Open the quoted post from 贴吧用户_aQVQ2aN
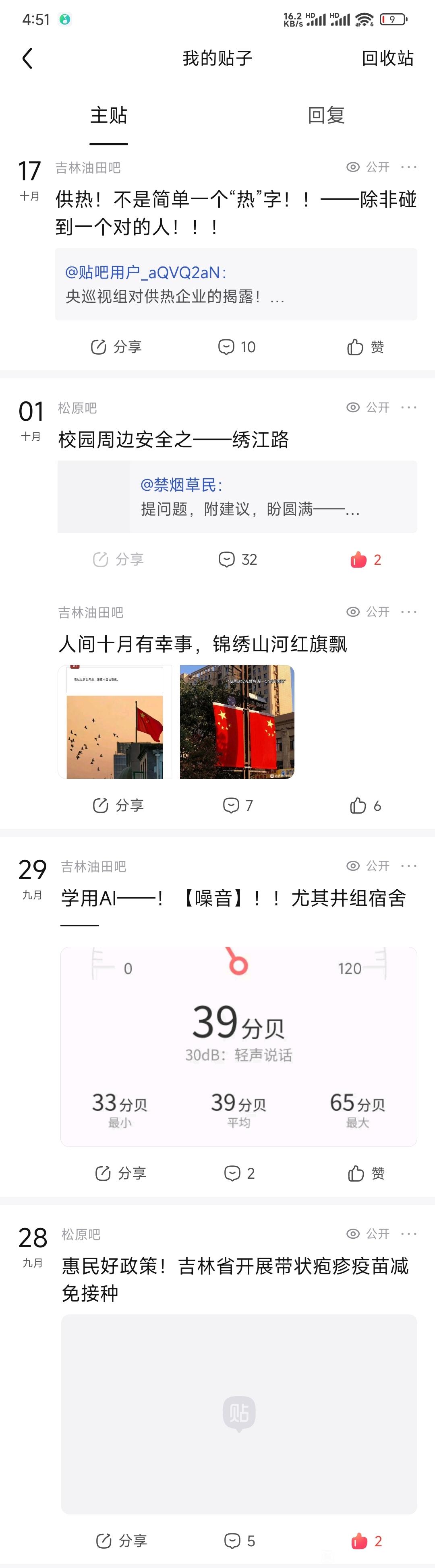This screenshot has width=435, height=1568. (236, 284)
